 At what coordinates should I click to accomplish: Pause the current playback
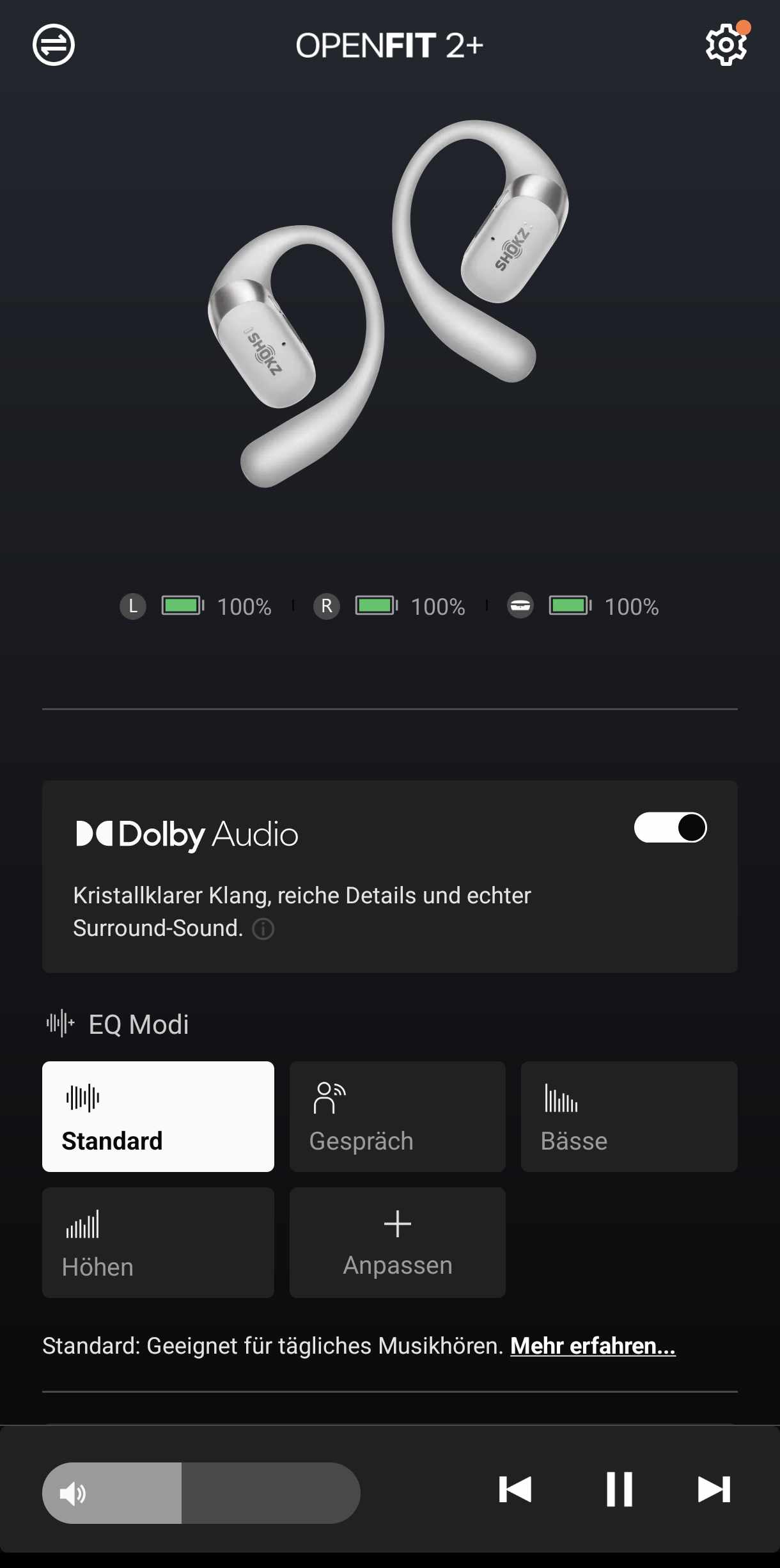point(619,1489)
